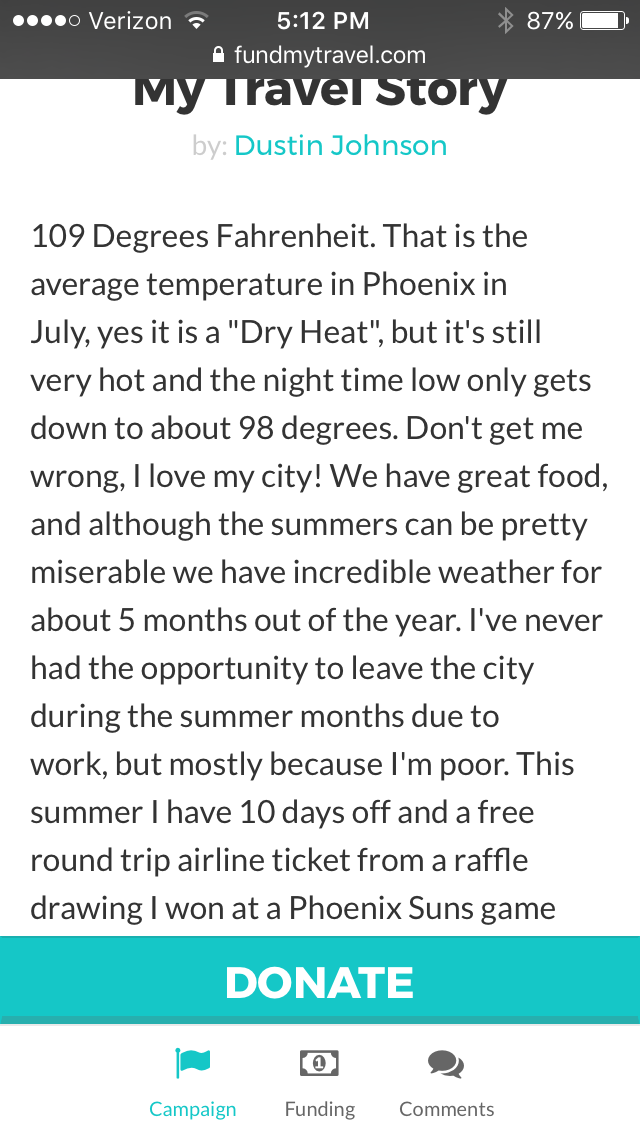Viewport: 640px width, 1136px height.
Task: Open Dustin Johnson's author profile link
Action: pyautogui.click(x=340, y=146)
